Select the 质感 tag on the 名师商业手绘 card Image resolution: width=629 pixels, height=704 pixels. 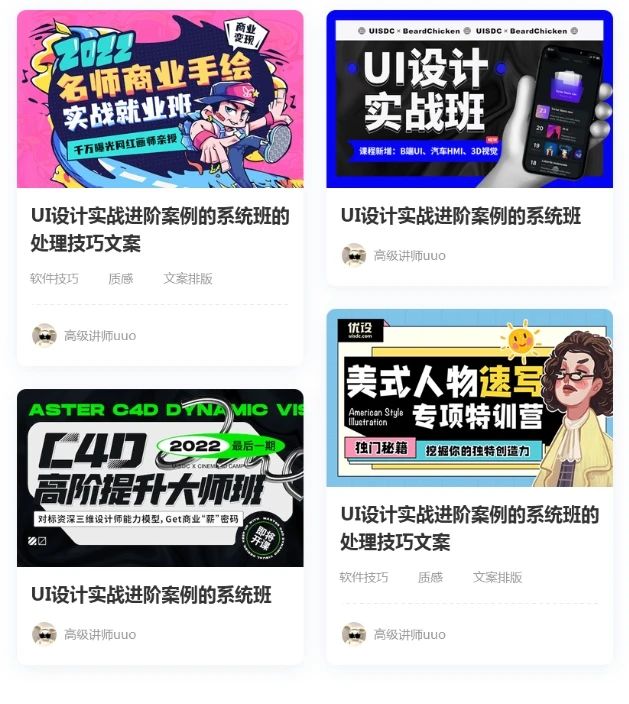pyautogui.click(x=121, y=279)
